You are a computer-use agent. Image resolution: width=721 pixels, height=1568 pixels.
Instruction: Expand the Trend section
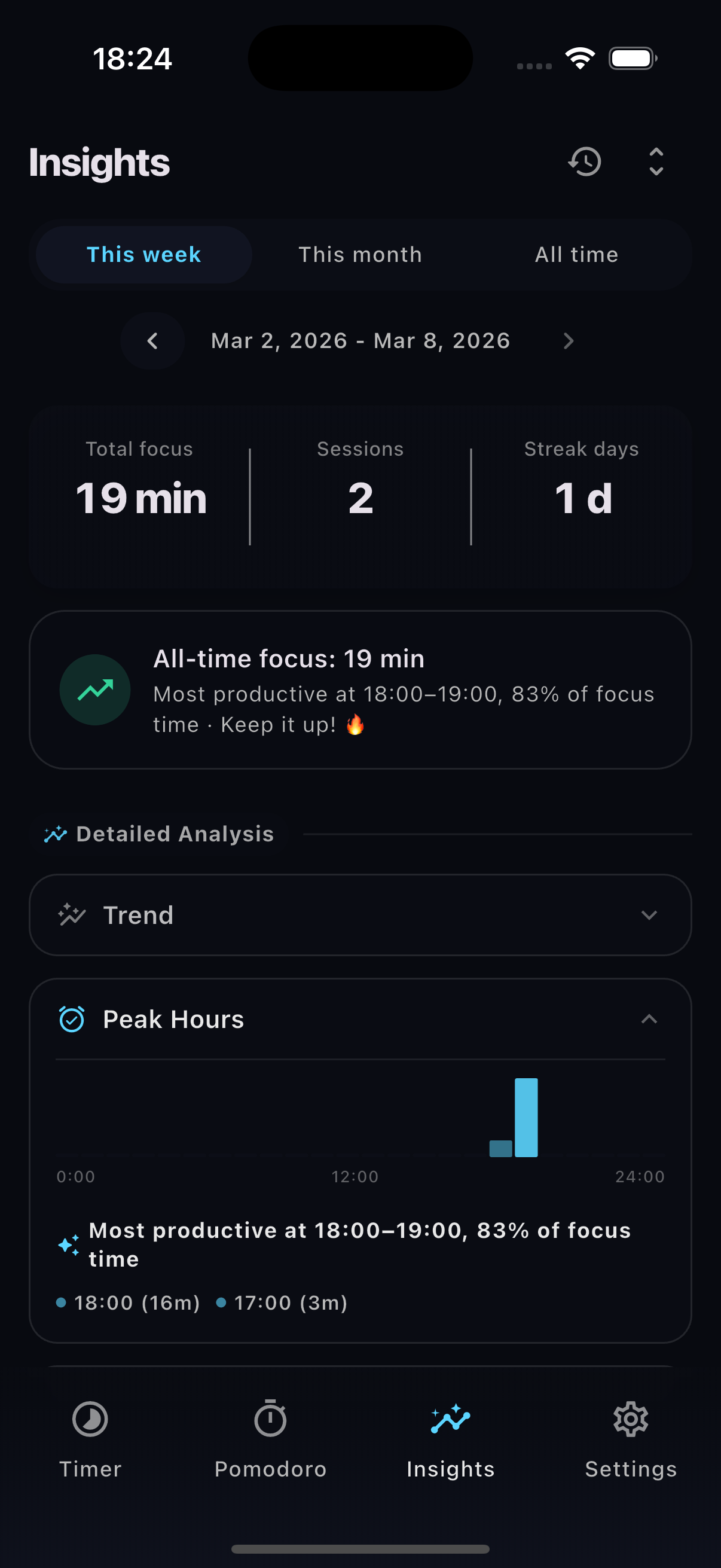click(649, 915)
